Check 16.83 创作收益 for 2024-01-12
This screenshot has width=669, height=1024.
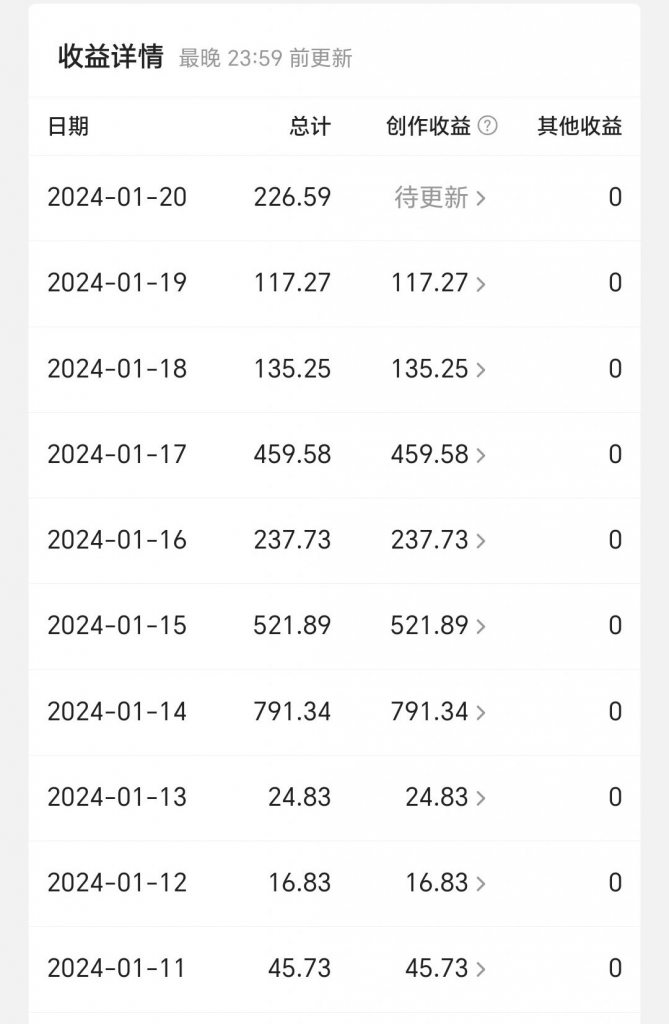click(445, 883)
